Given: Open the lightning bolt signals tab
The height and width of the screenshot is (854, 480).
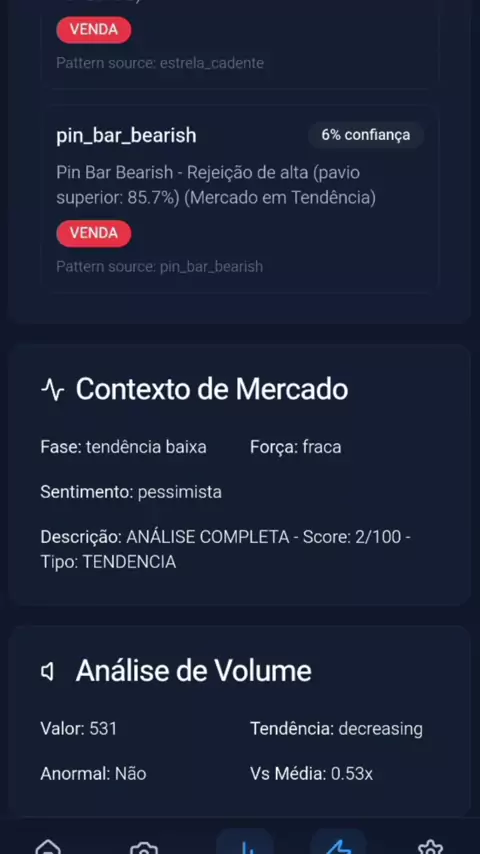Looking at the screenshot, I should click(x=339, y=842).
